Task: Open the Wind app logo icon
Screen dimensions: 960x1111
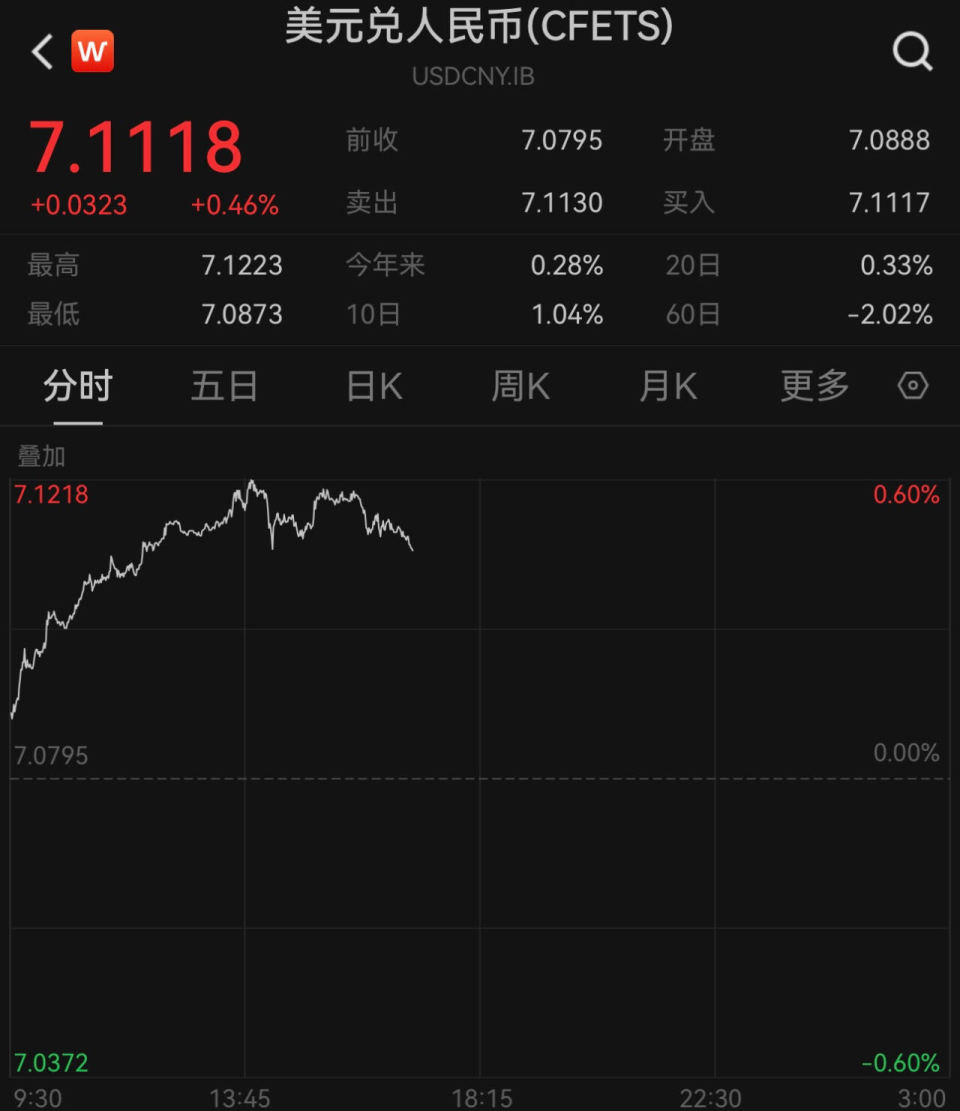Action: tap(93, 51)
